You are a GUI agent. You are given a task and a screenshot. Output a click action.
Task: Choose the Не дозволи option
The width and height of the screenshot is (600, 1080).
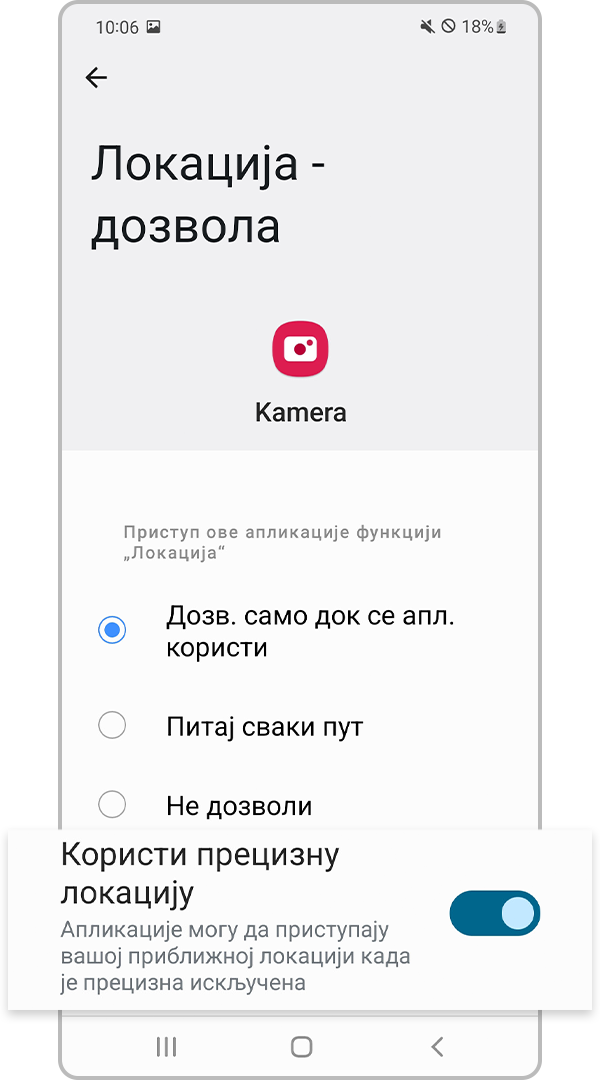pos(112,804)
